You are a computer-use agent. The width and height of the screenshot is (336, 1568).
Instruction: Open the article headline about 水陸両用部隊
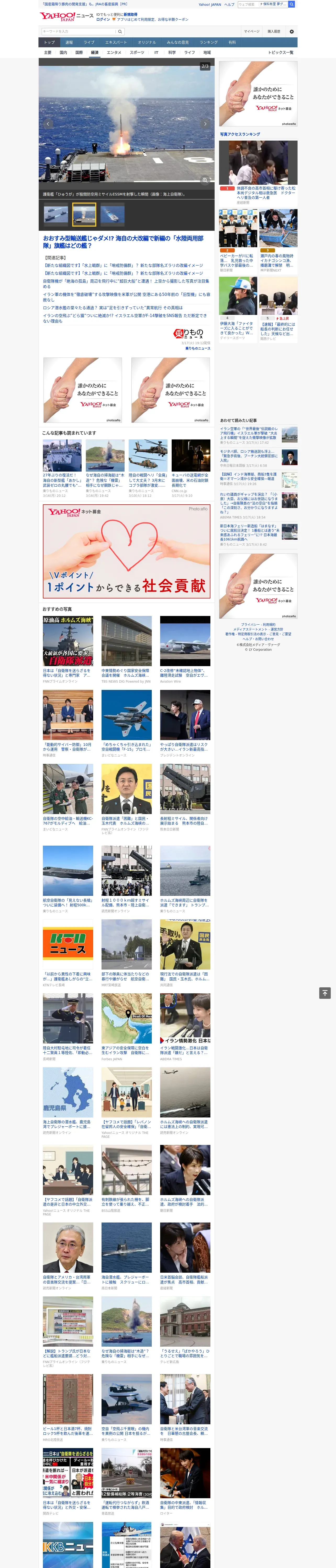[x=123, y=242]
